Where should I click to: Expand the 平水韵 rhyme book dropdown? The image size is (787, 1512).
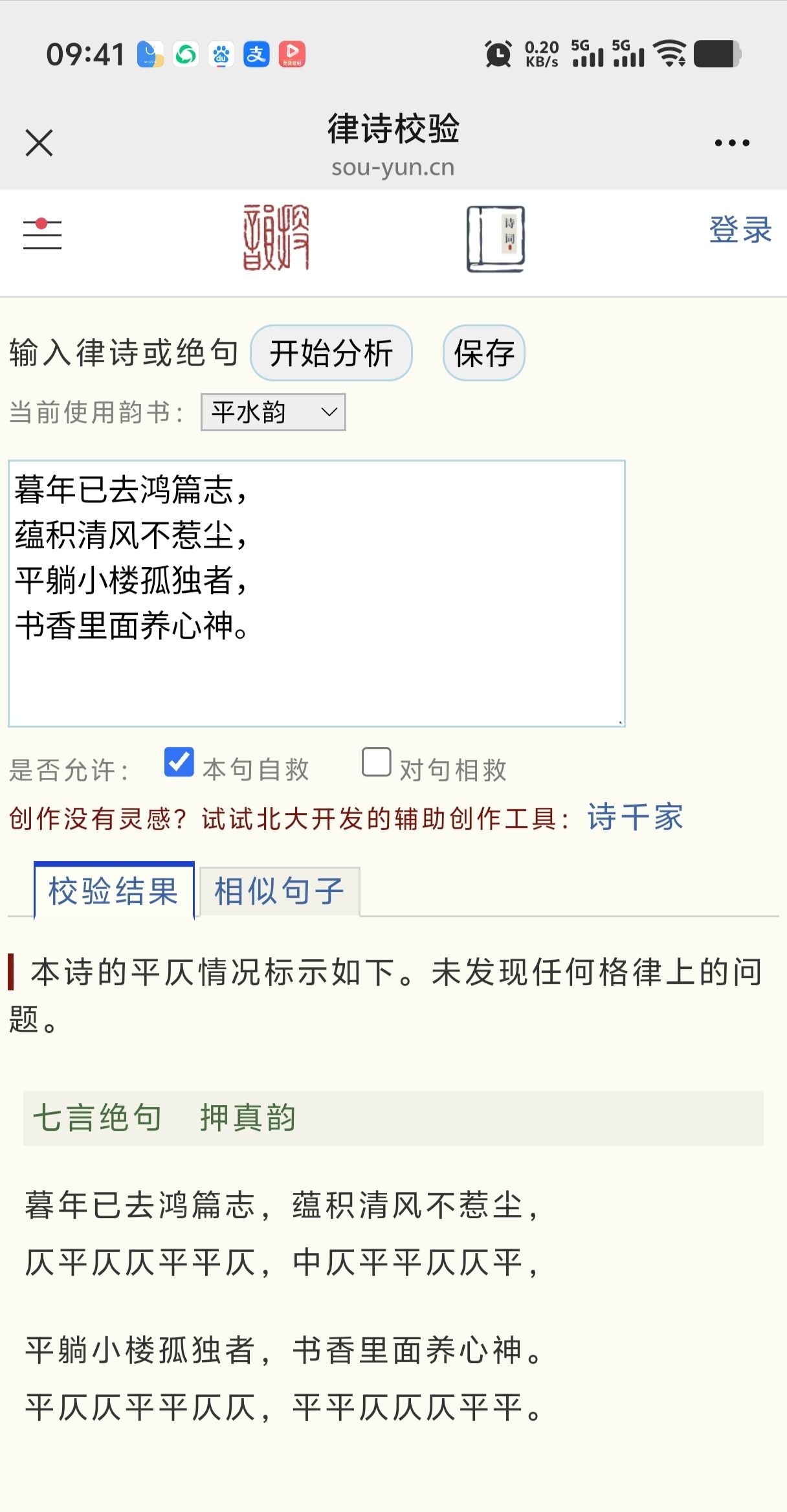point(273,412)
